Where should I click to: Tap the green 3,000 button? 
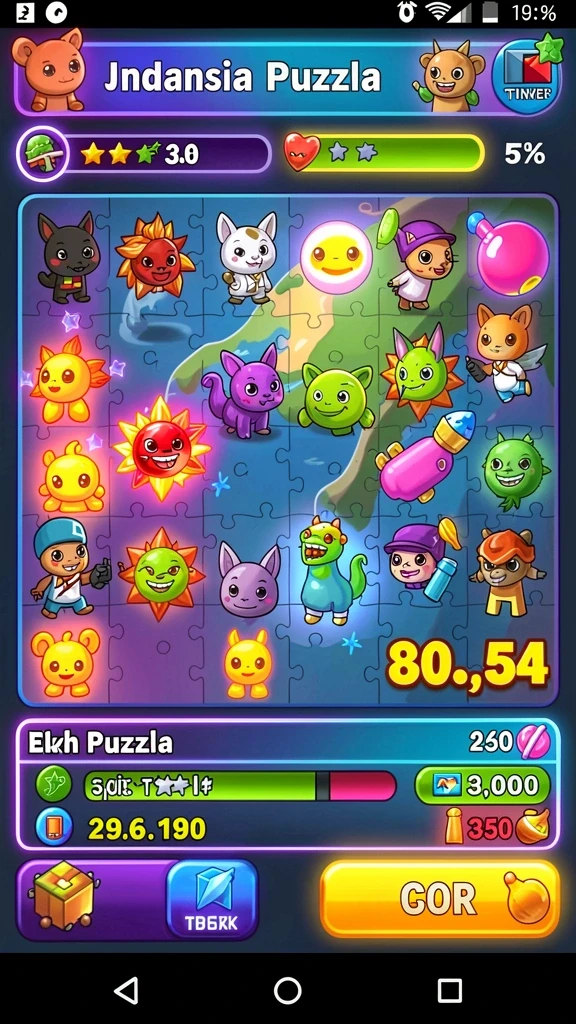[x=482, y=785]
